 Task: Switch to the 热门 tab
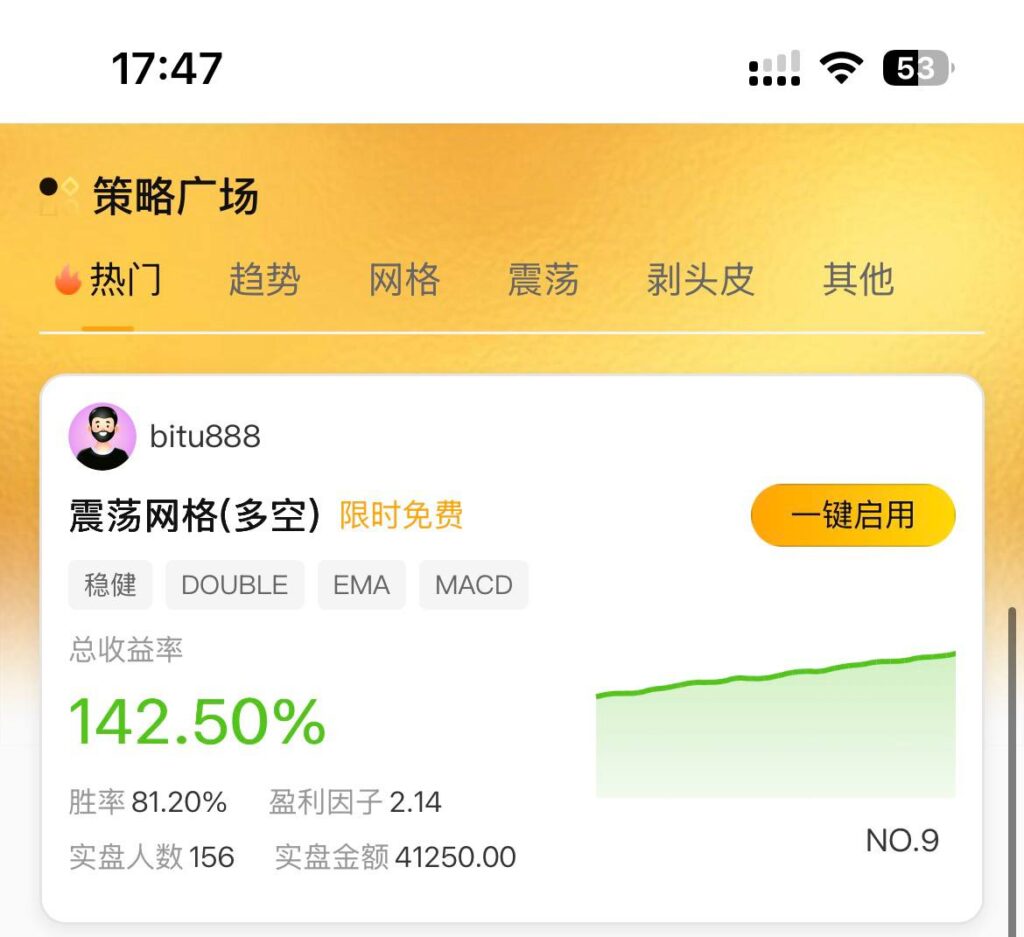point(110,280)
